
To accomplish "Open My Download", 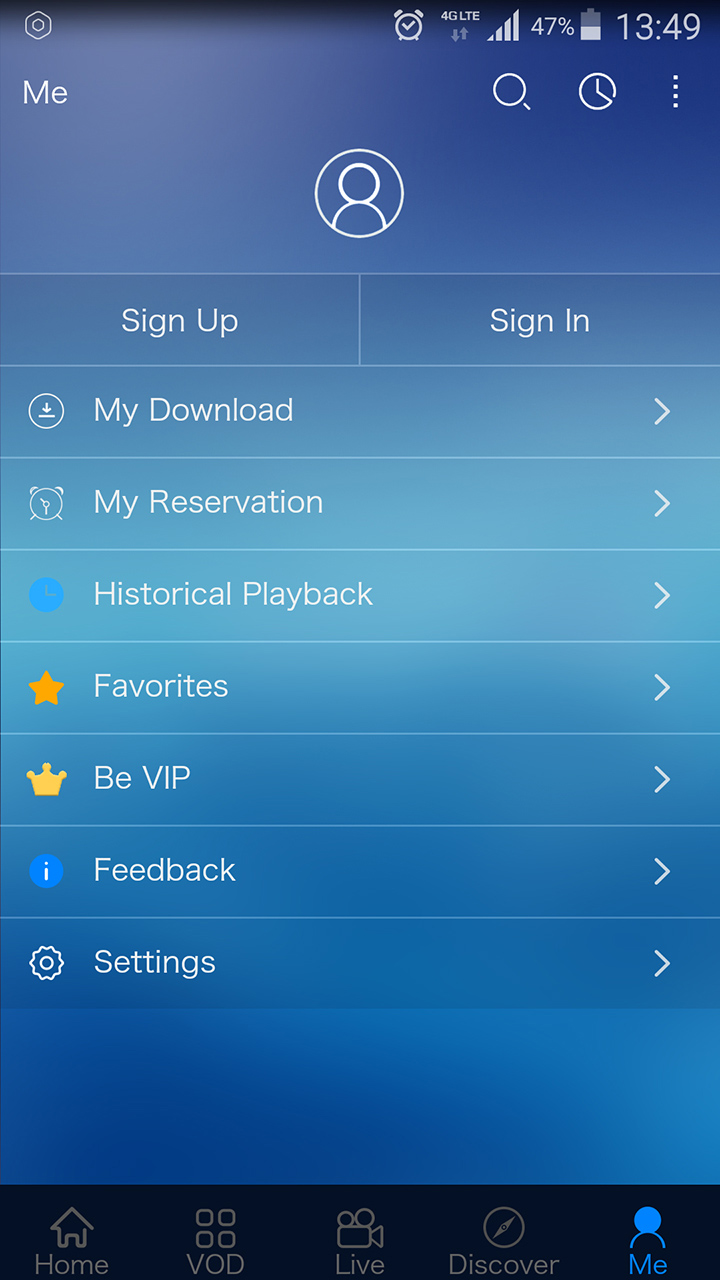I will (x=360, y=411).
